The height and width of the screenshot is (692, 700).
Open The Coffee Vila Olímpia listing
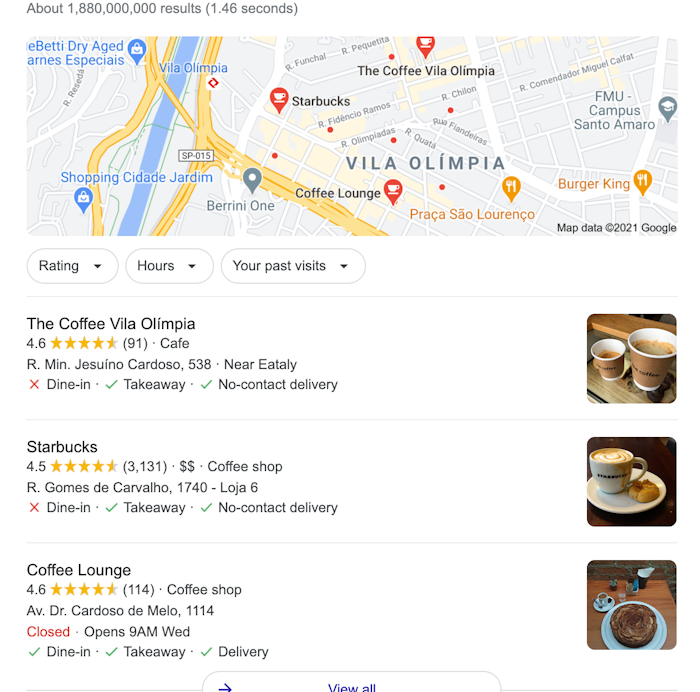pos(111,324)
